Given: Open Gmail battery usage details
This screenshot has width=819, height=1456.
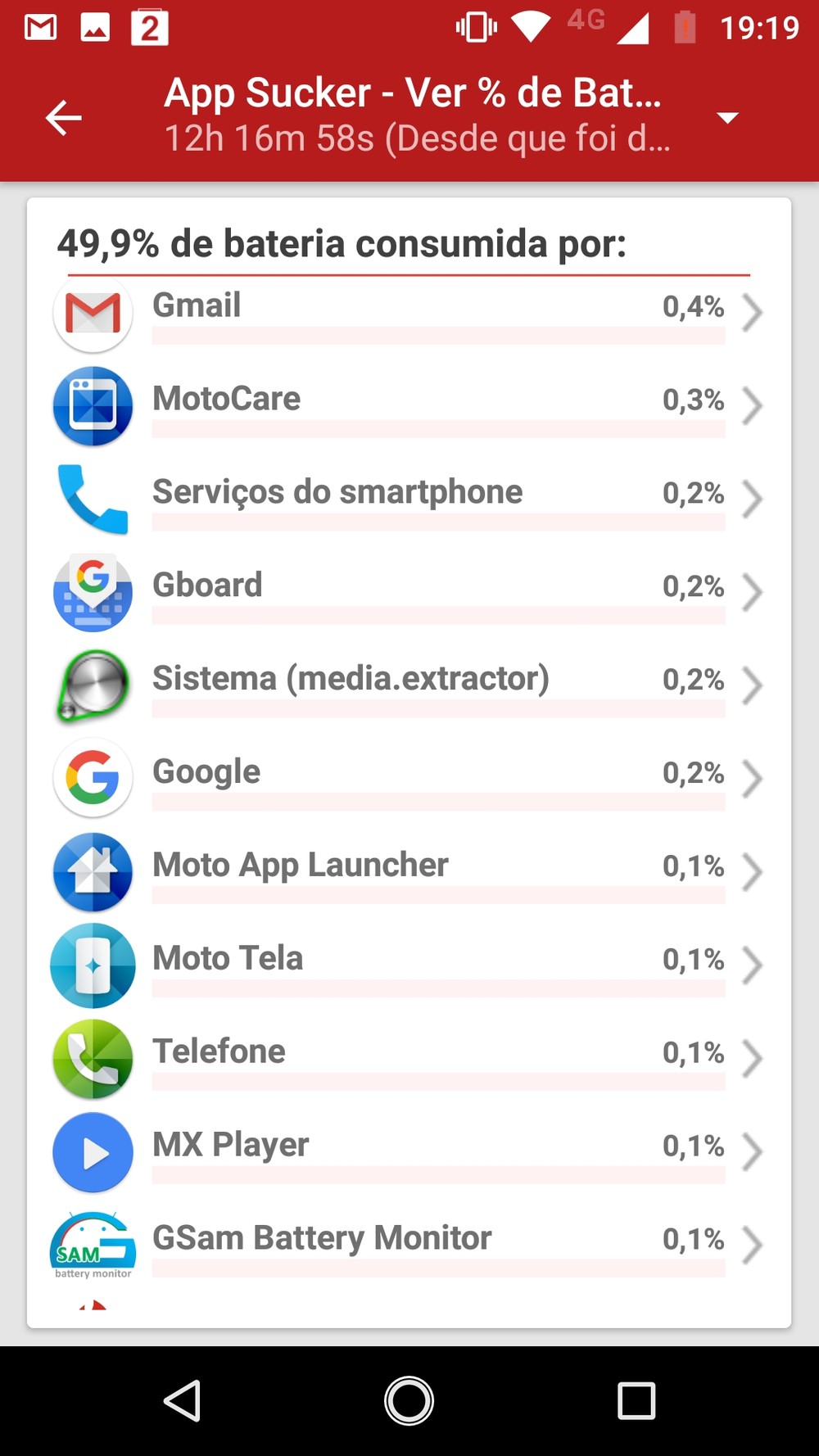Looking at the screenshot, I should point(409,313).
